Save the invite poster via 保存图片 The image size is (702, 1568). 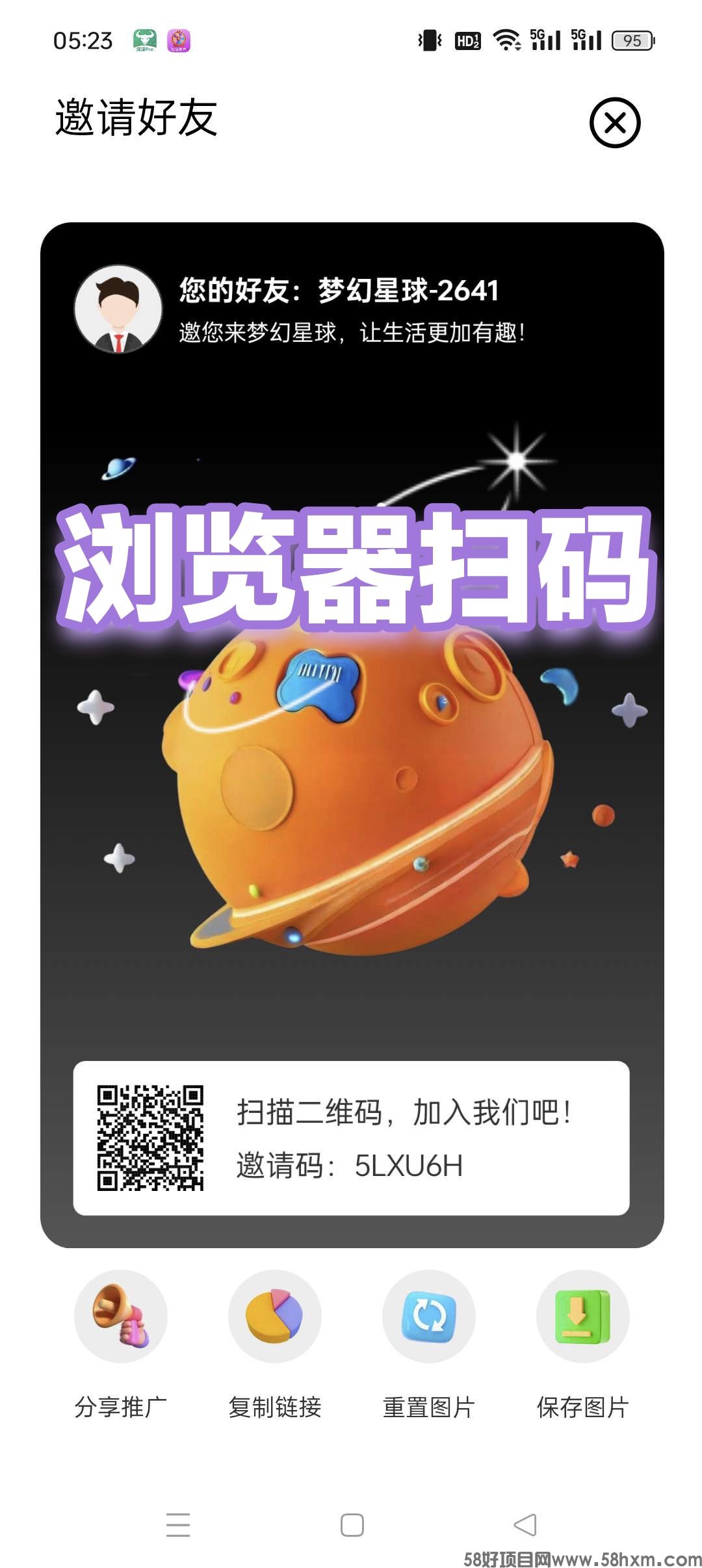[x=583, y=1317]
